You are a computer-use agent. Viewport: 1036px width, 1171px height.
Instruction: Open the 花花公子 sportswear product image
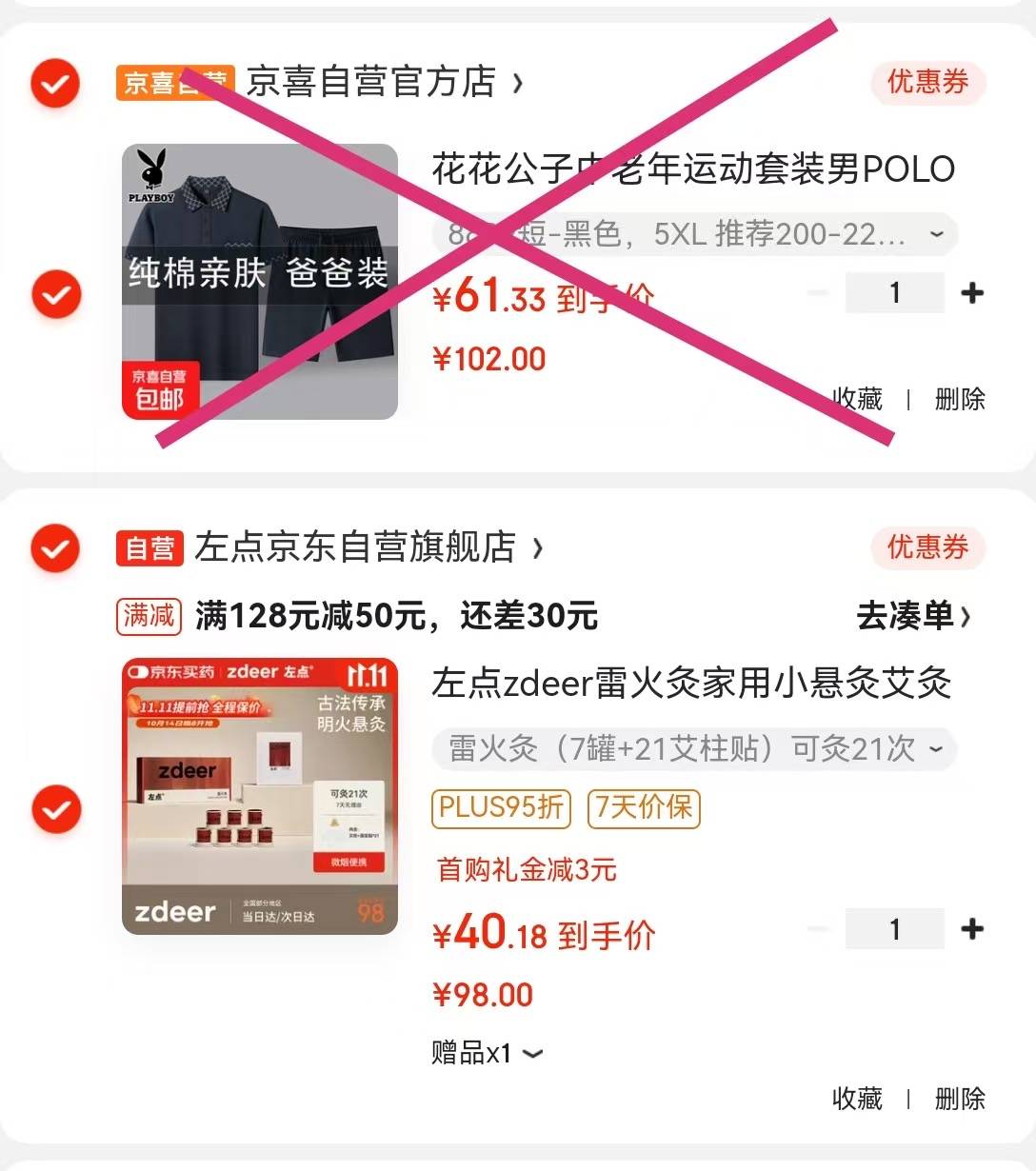point(259,281)
